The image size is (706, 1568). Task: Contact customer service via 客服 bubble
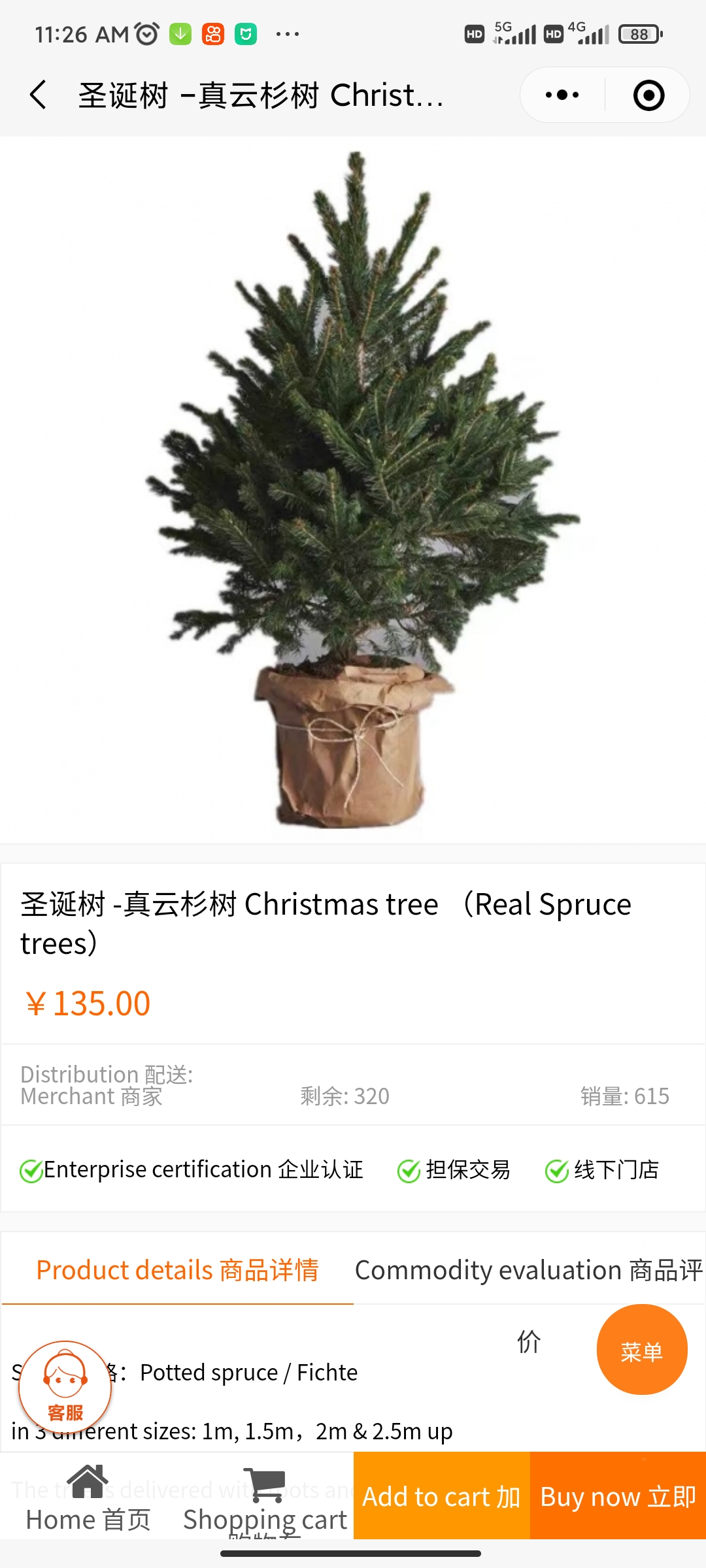point(65,1386)
